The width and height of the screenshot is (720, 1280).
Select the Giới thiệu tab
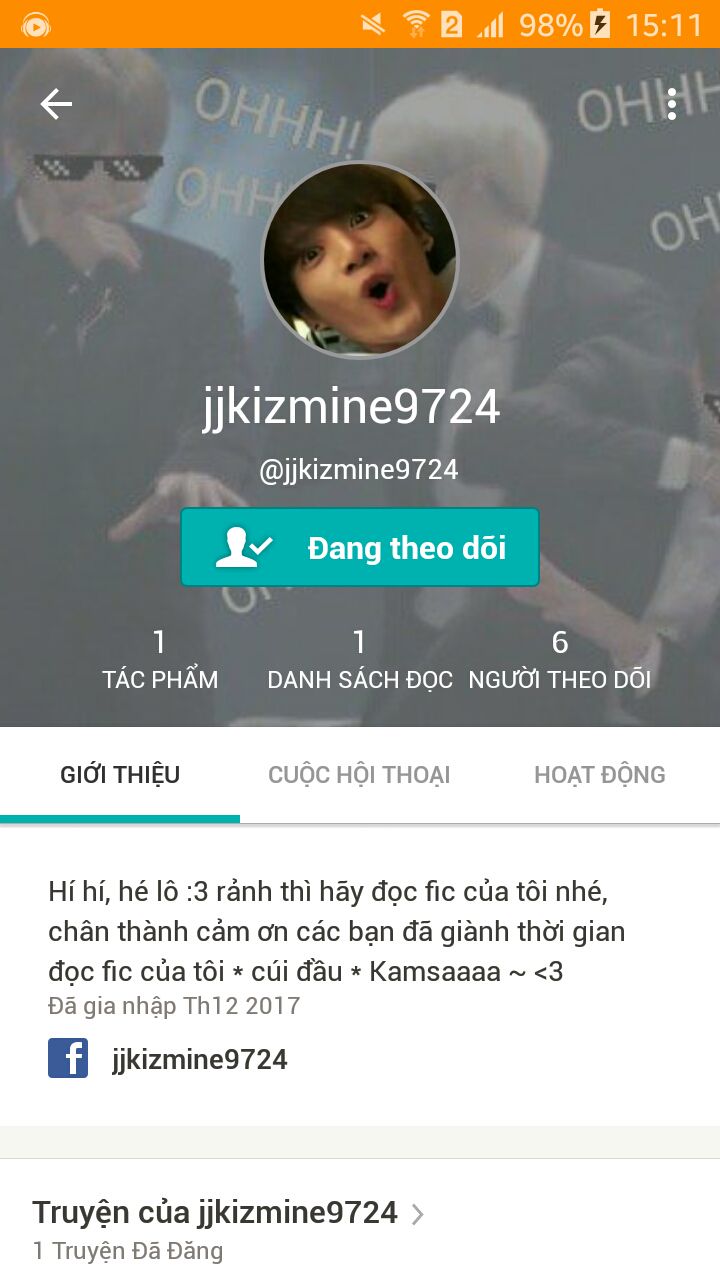(x=120, y=775)
